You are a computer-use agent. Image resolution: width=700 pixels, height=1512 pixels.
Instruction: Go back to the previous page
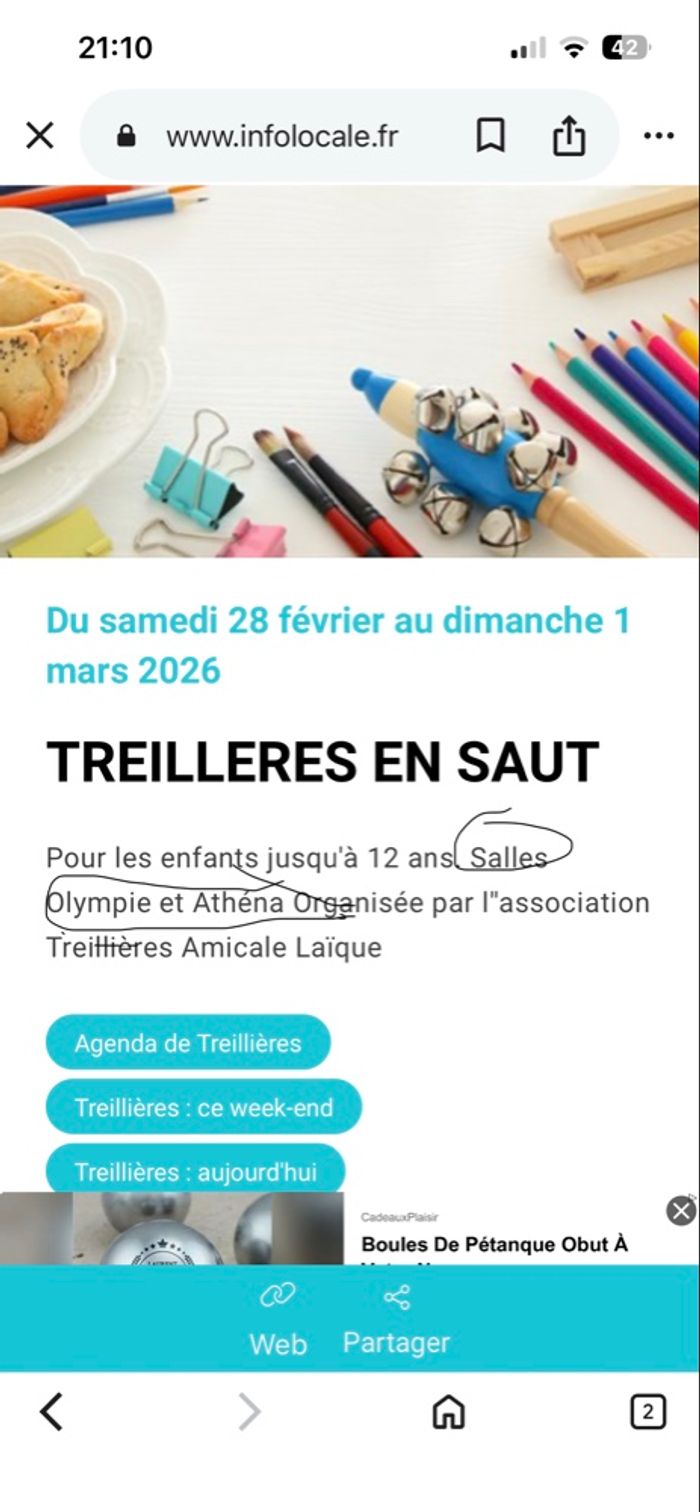pos(51,1412)
